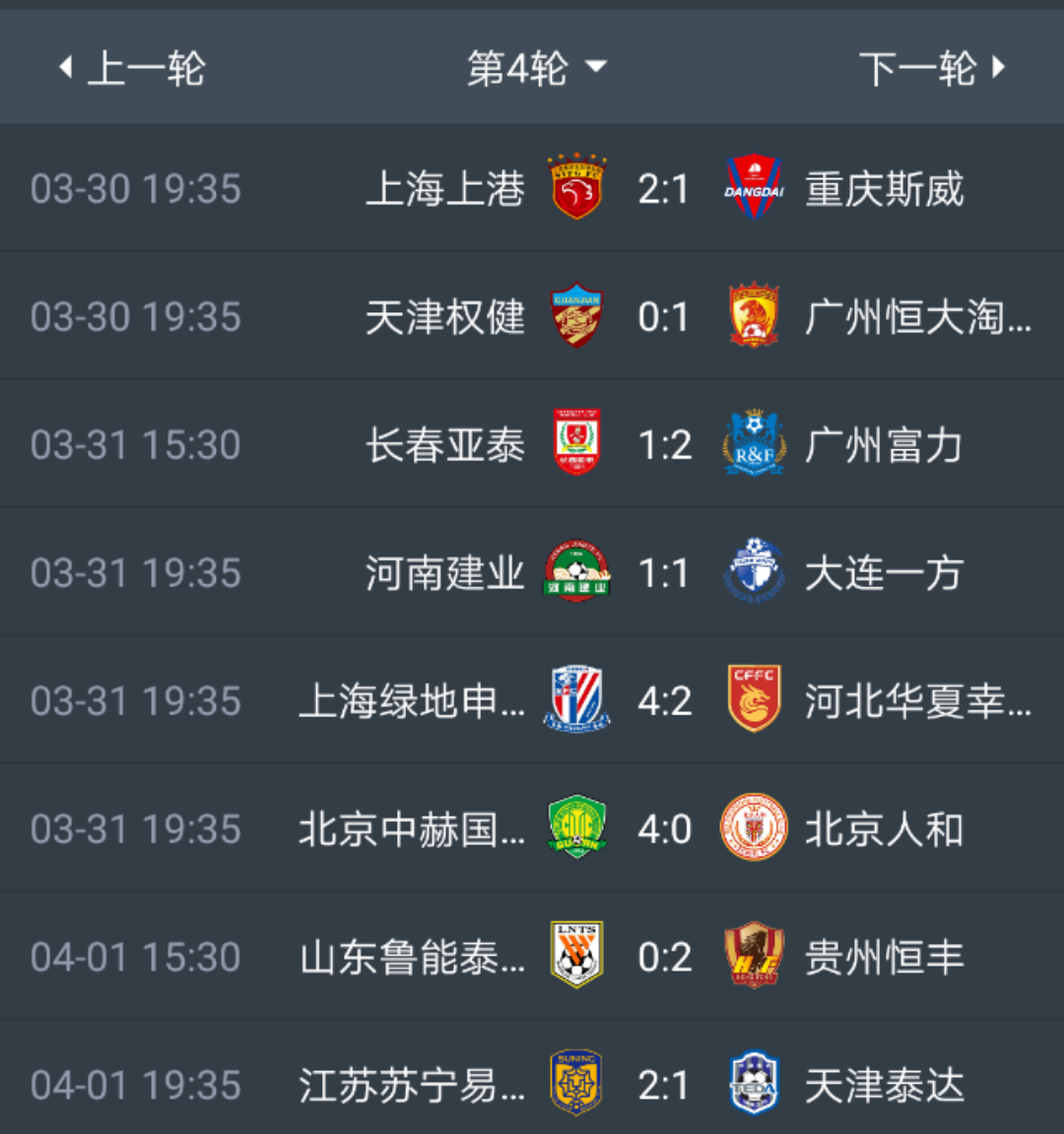The width and height of the screenshot is (1064, 1134).
Task: Click the Chongqing Dangdai logo
Action: [754, 188]
